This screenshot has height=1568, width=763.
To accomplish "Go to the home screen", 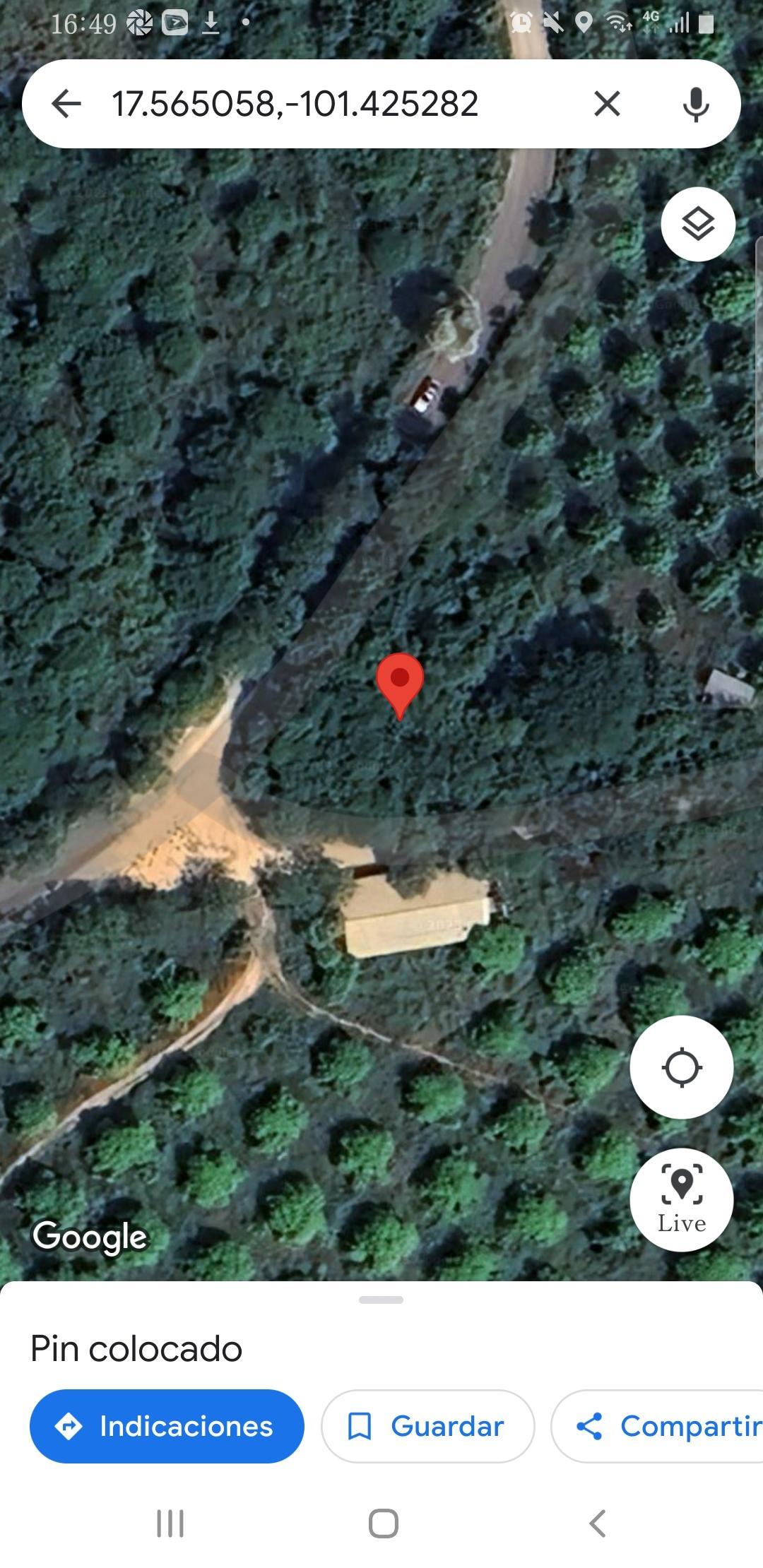I will pos(384,1524).
